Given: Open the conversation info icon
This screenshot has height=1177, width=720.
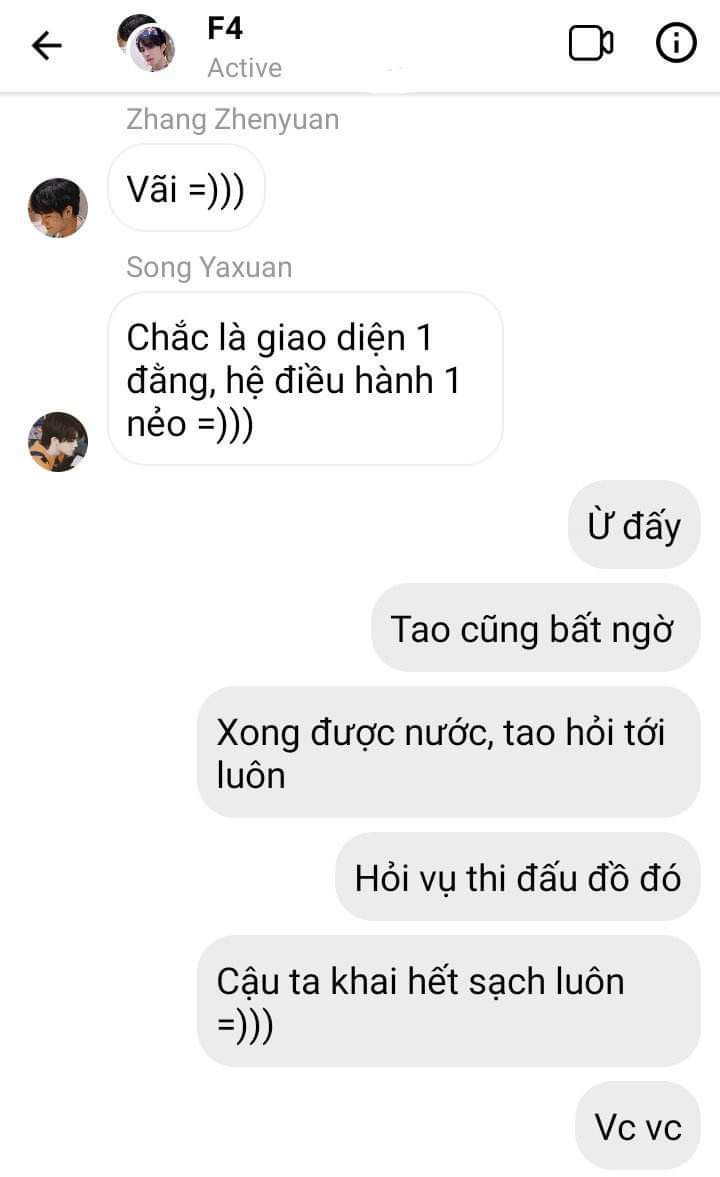Looking at the screenshot, I should tap(676, 44).
